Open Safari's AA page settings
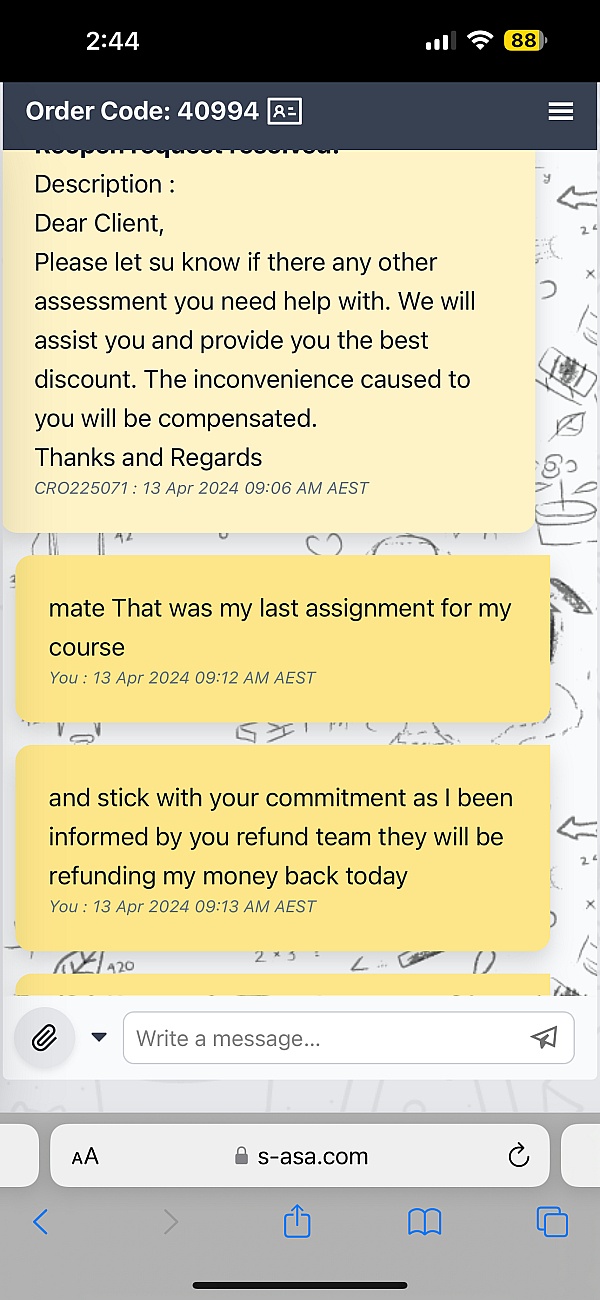This screenshot has width=600, height=1300. click(85, 1157)
